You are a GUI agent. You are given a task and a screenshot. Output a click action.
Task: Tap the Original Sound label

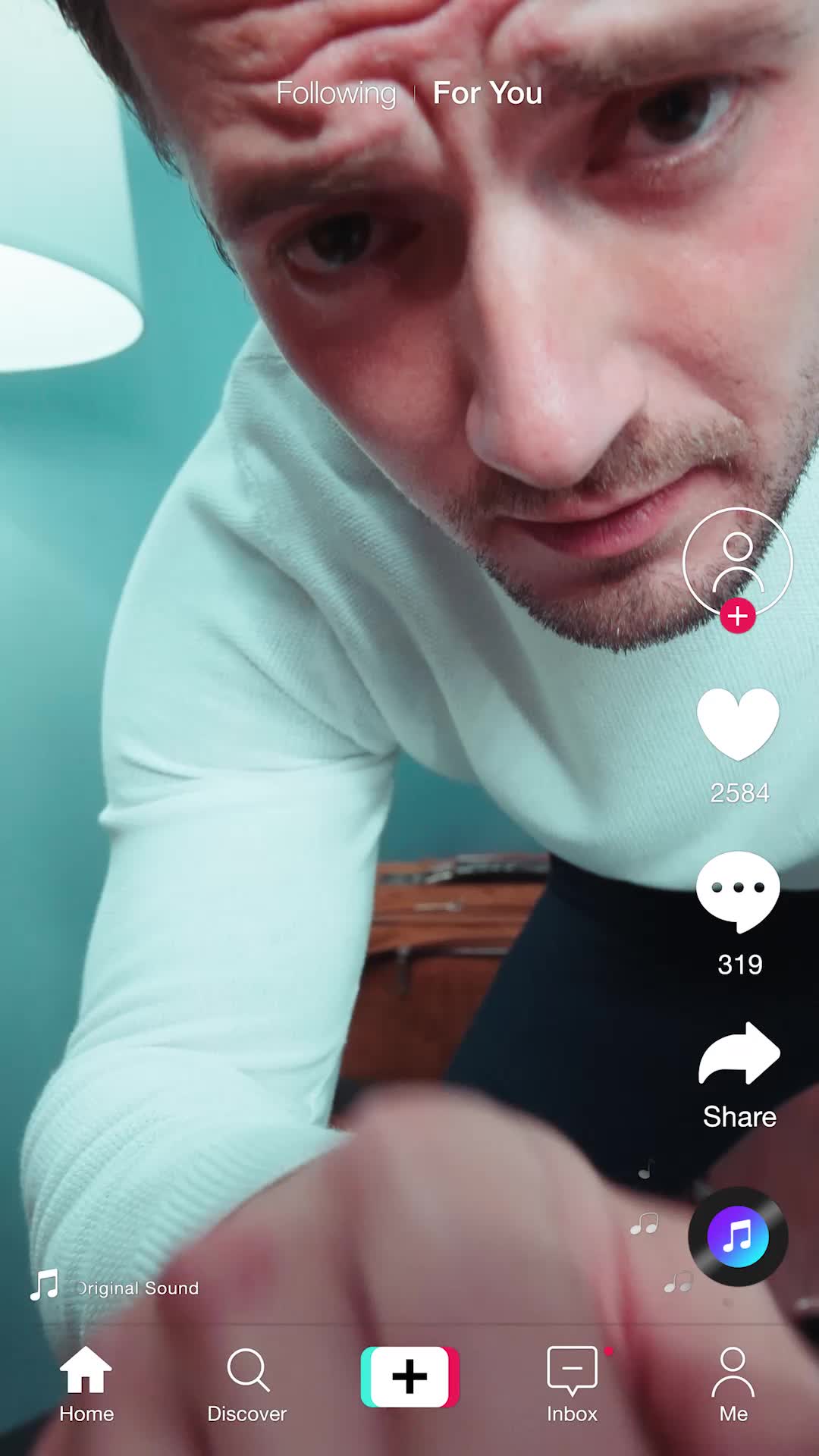[137, 1288]
